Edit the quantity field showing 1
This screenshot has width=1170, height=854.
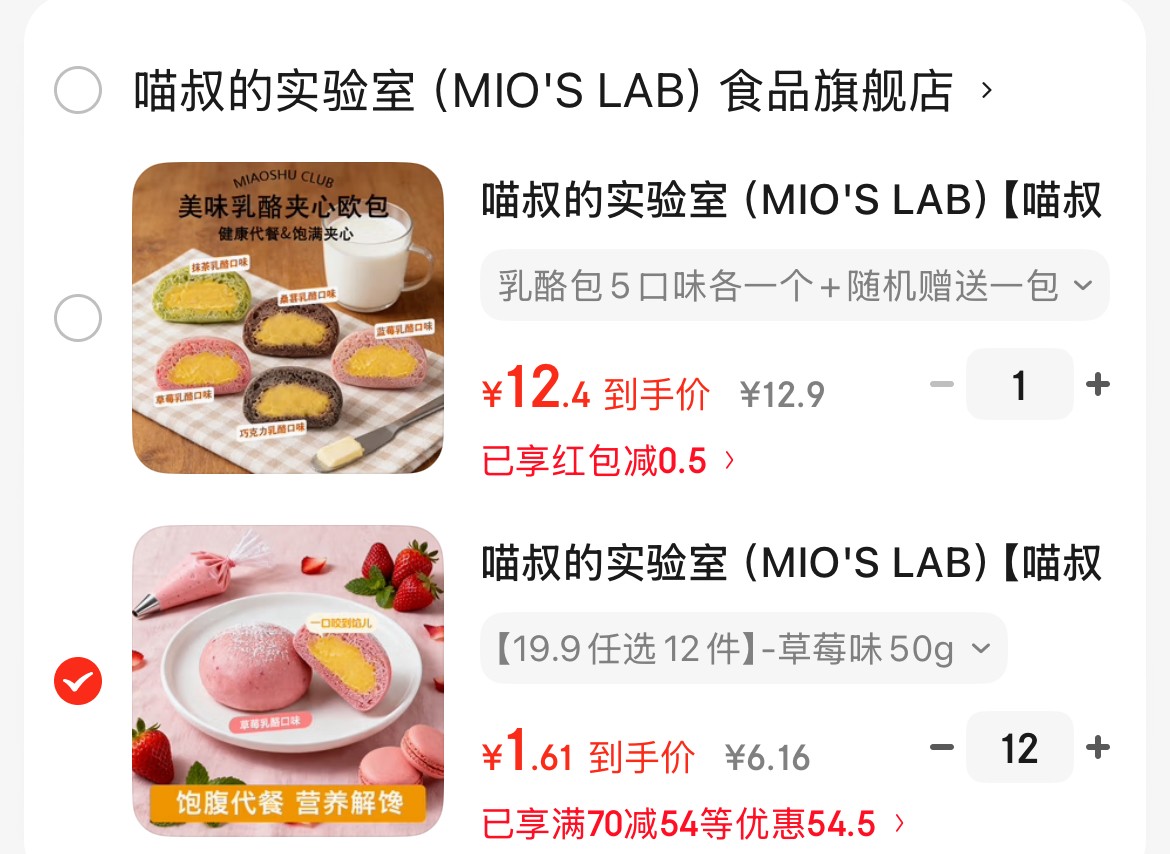[1019, 384]
